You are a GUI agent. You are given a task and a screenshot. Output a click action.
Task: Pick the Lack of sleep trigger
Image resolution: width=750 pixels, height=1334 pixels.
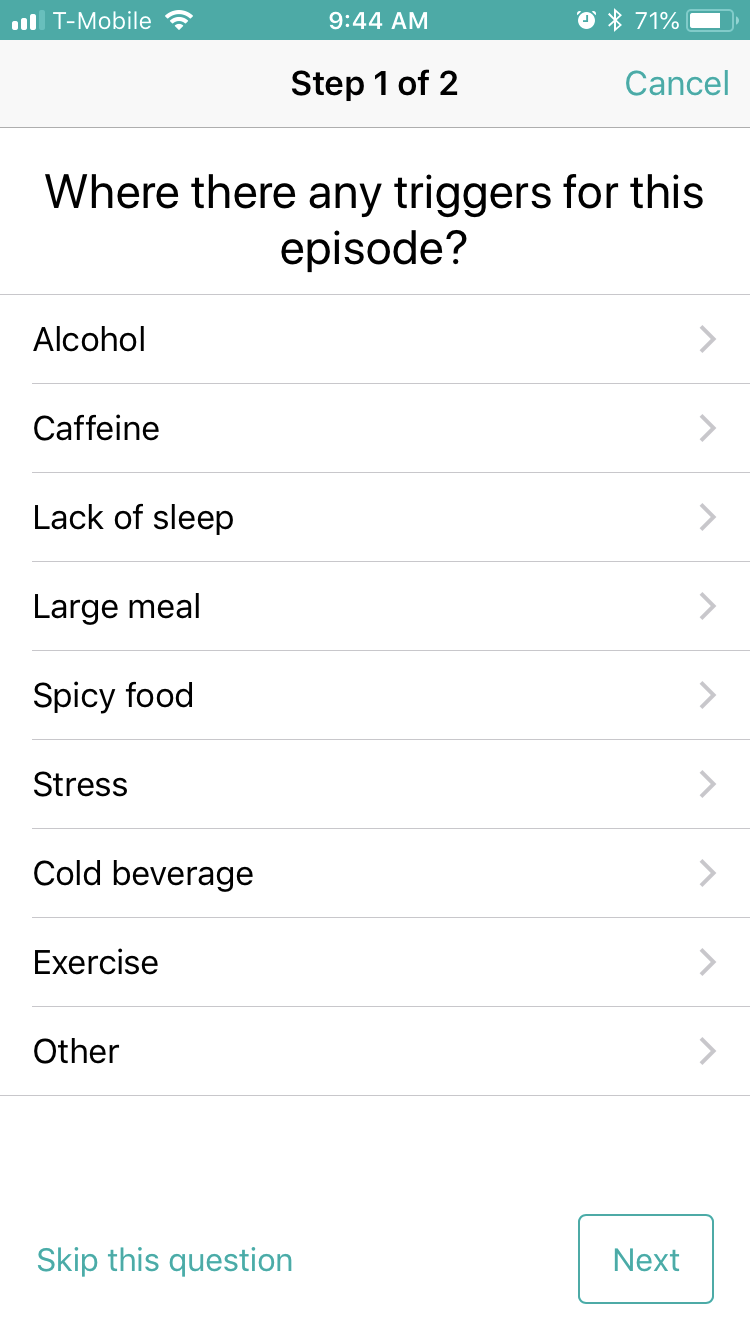[375, 518]
